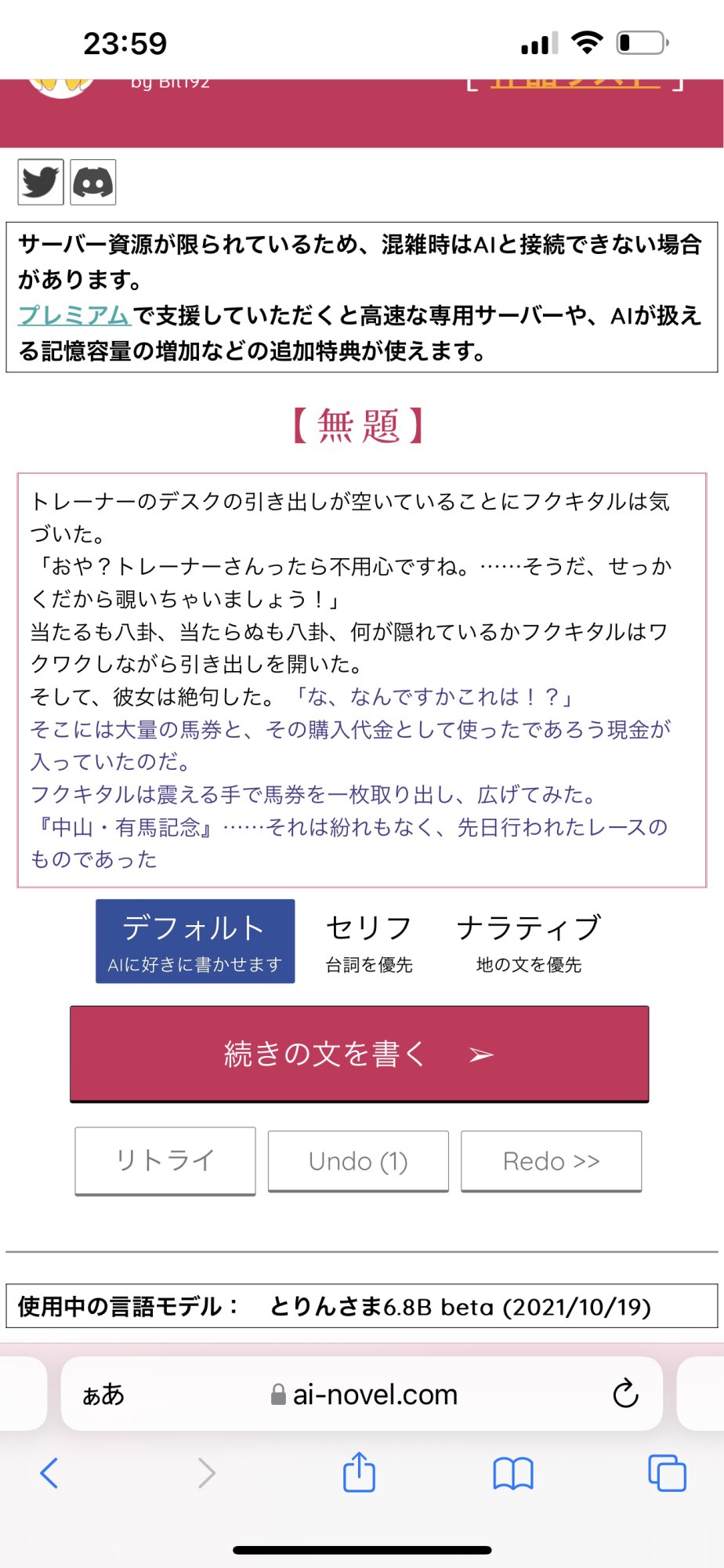Select the デフォルト writing mode
Screen dimensions: 724x1568
pos(195,941)
